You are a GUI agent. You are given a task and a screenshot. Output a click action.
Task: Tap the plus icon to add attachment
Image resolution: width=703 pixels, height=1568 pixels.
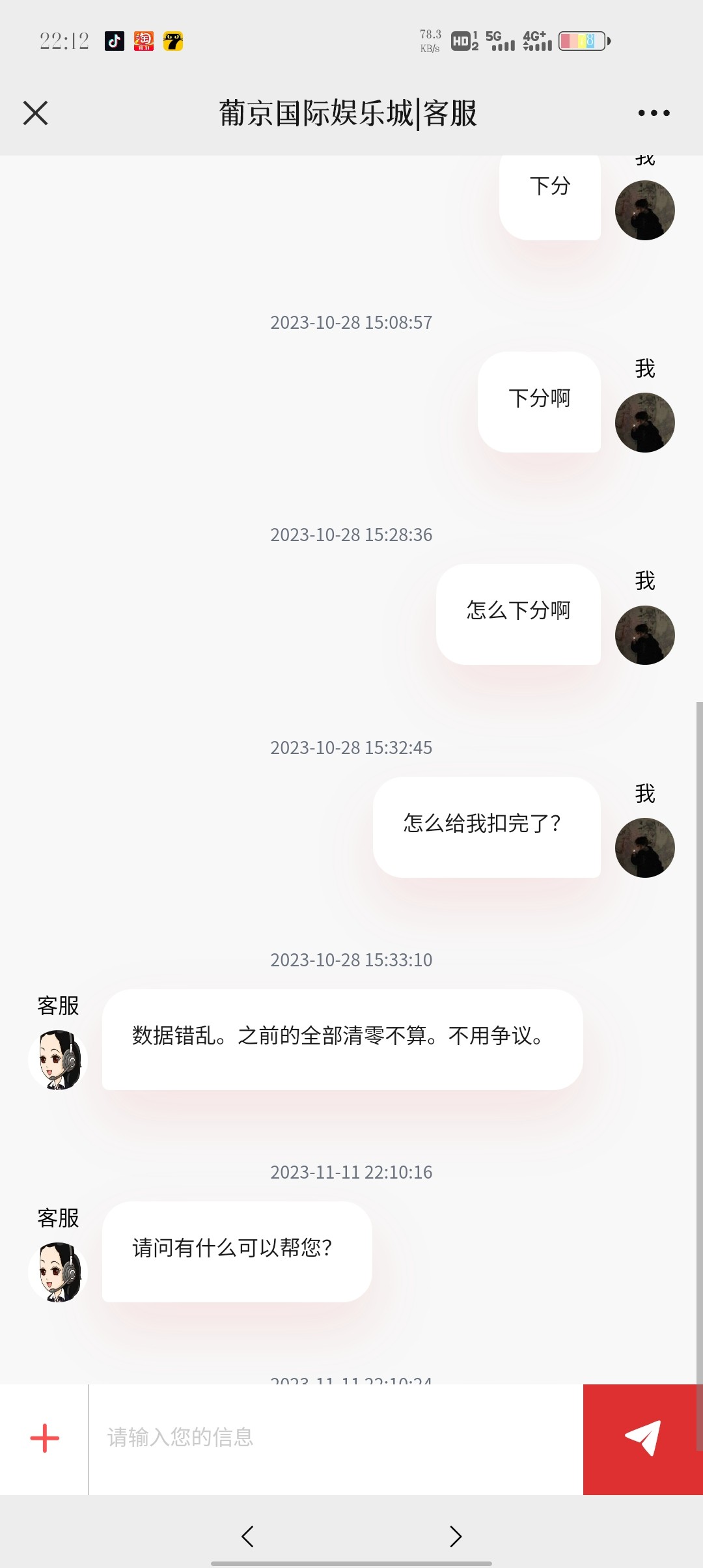(x=44, y=1438)
